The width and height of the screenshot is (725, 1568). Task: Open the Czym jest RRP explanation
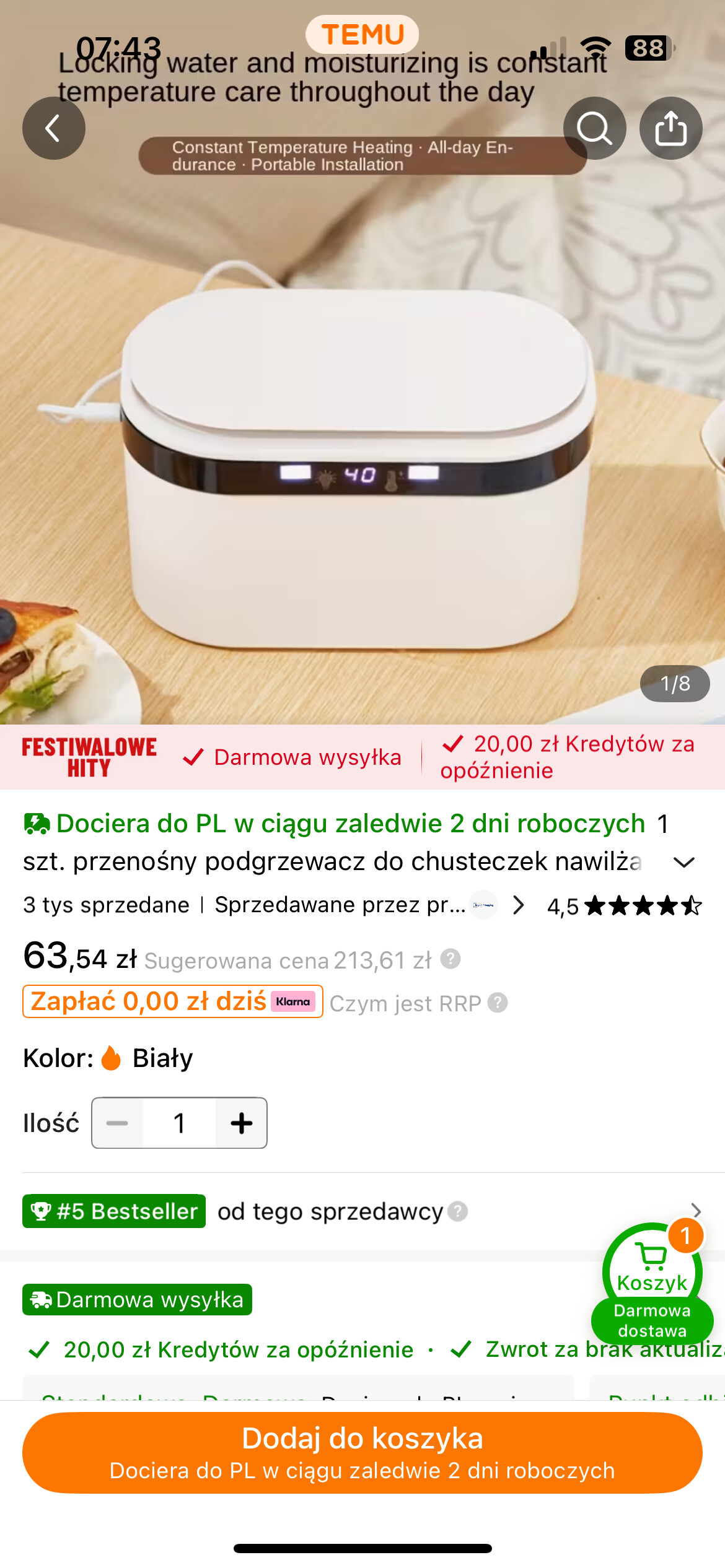point(497,1003)
